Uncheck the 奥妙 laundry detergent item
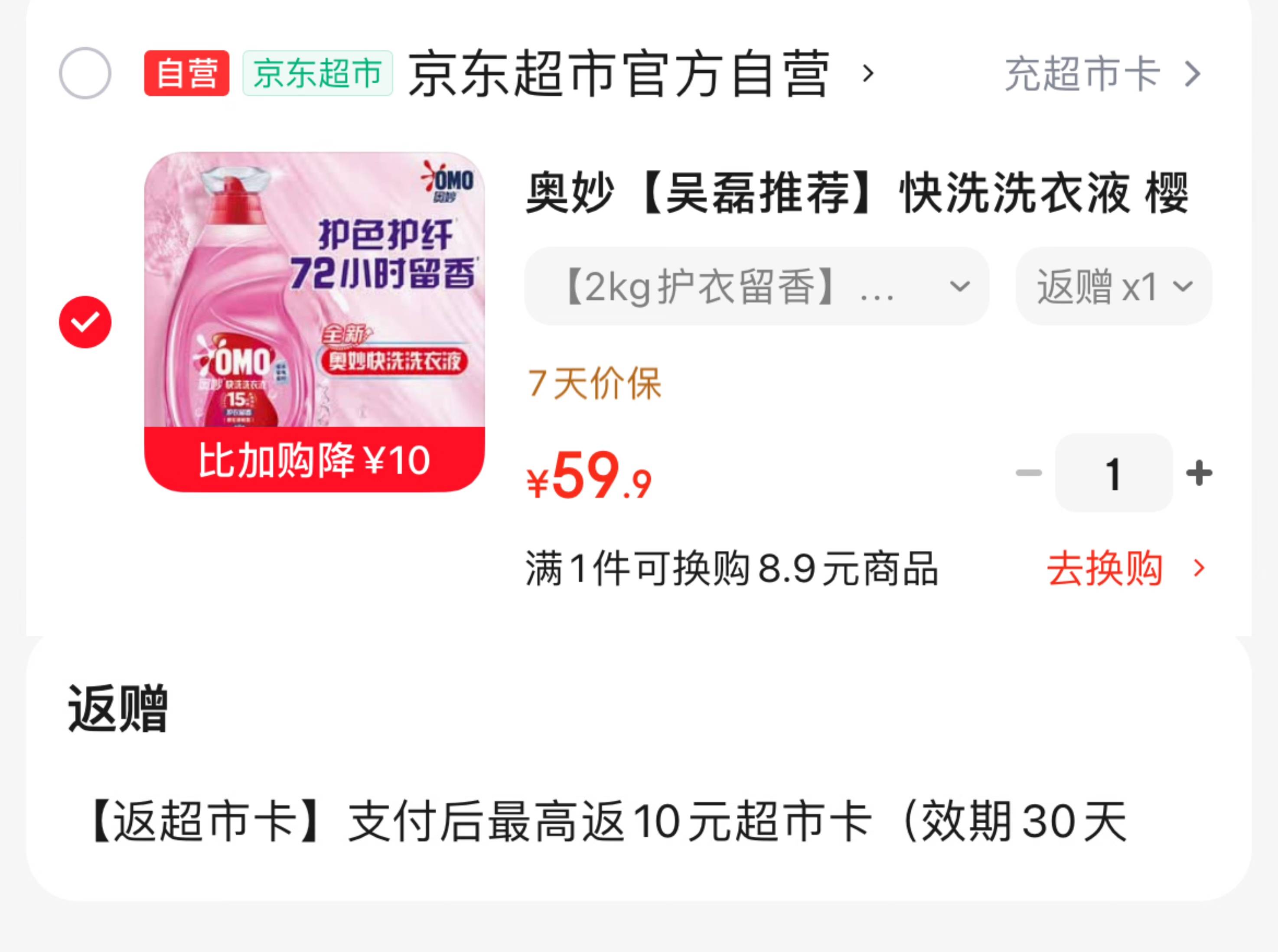 coord(85,322)
